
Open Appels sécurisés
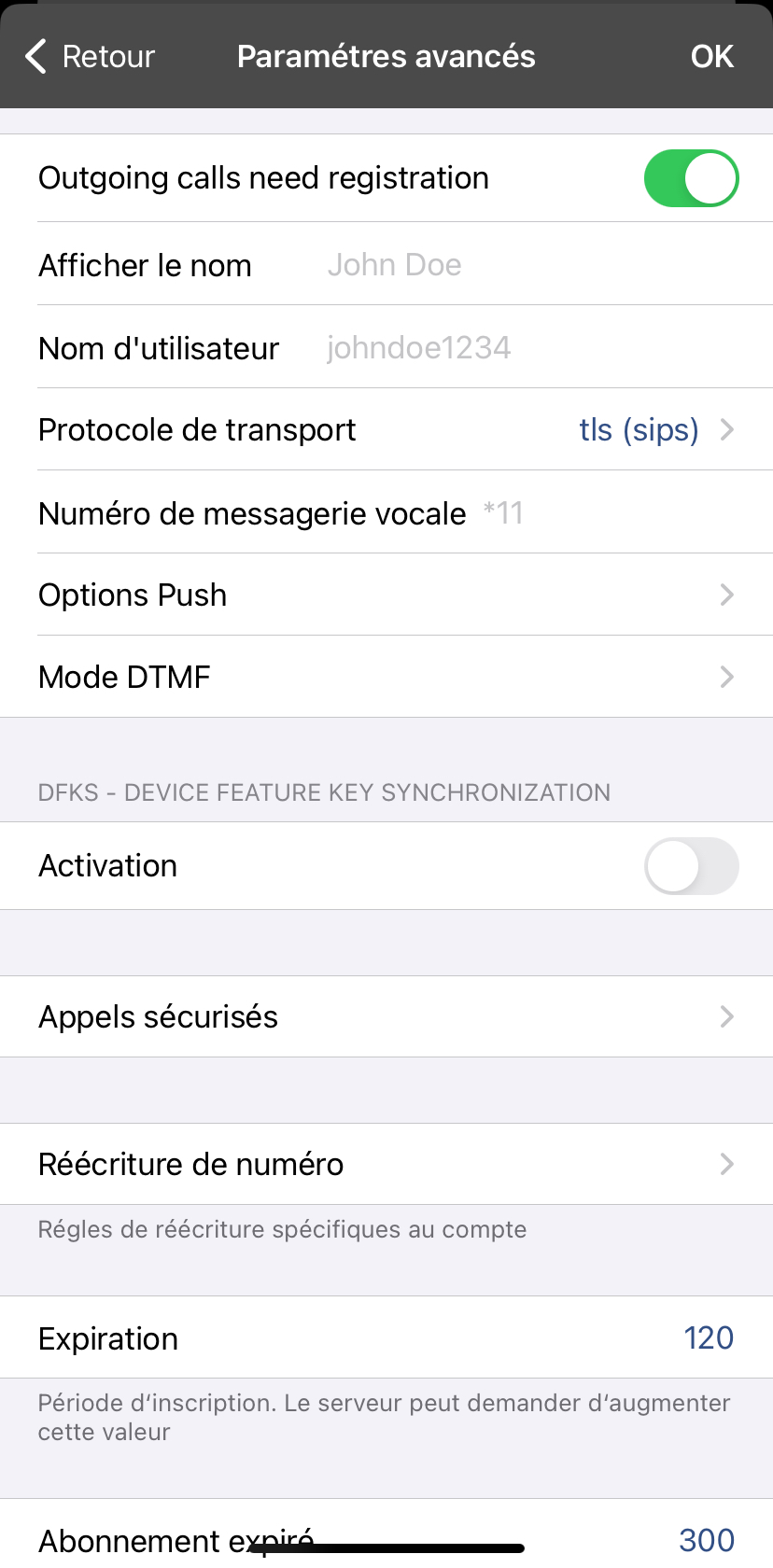[x=386, y=1016]
